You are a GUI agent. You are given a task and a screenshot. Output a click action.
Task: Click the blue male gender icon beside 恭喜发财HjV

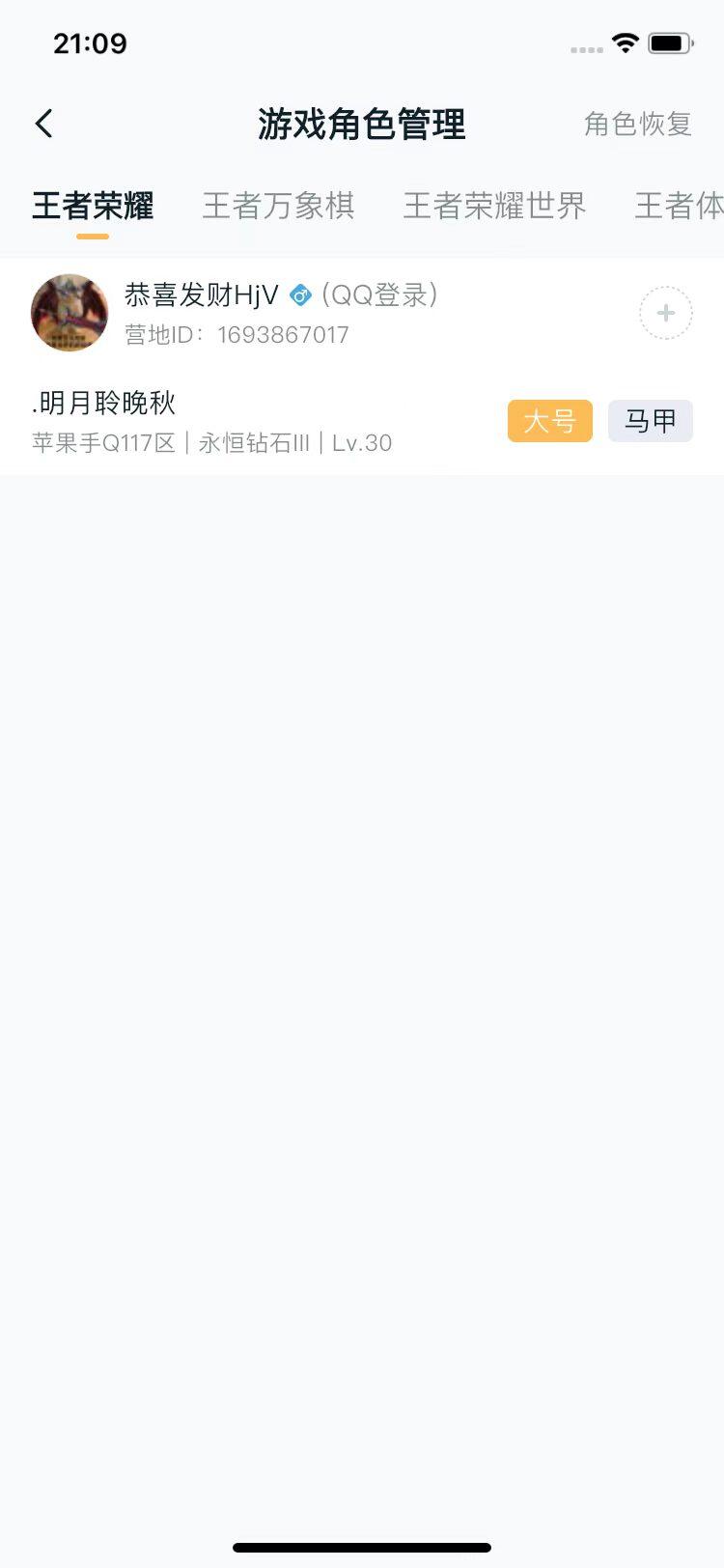[299, 294]
